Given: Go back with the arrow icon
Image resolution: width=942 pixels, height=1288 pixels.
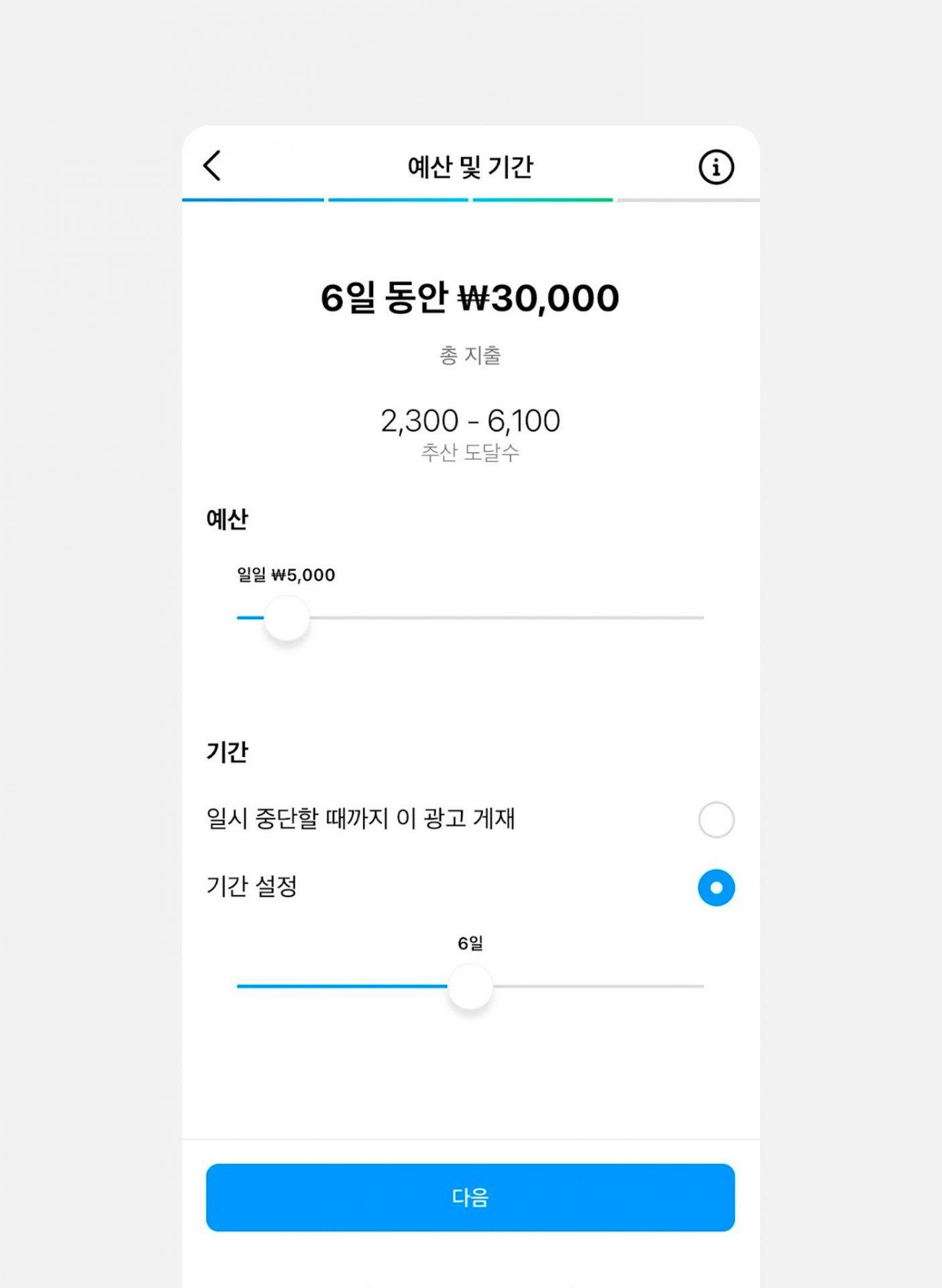Looking at the screenshot, I should click(212, 166).
